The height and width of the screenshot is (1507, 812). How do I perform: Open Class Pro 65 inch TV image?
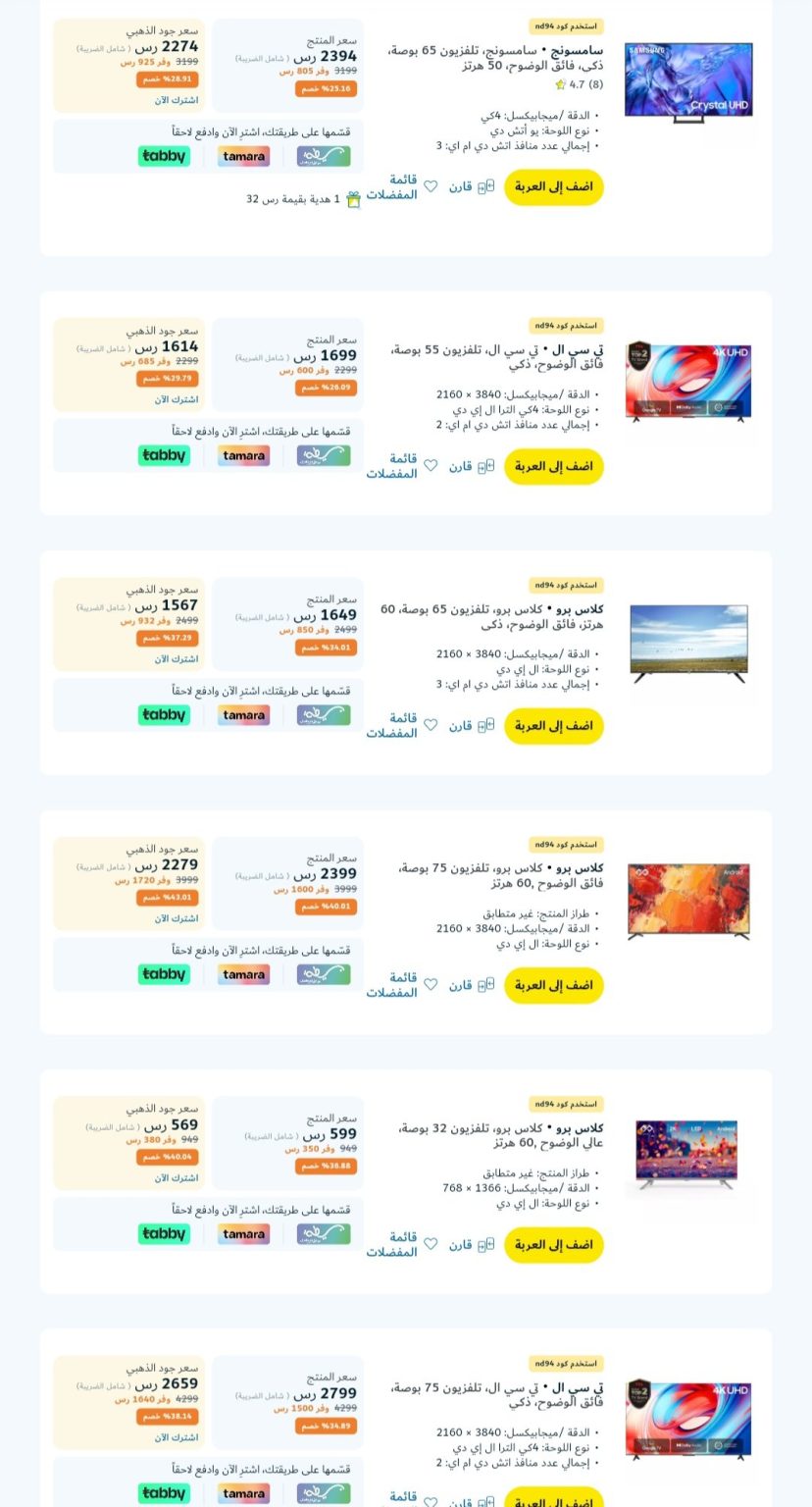click(688, 644)
